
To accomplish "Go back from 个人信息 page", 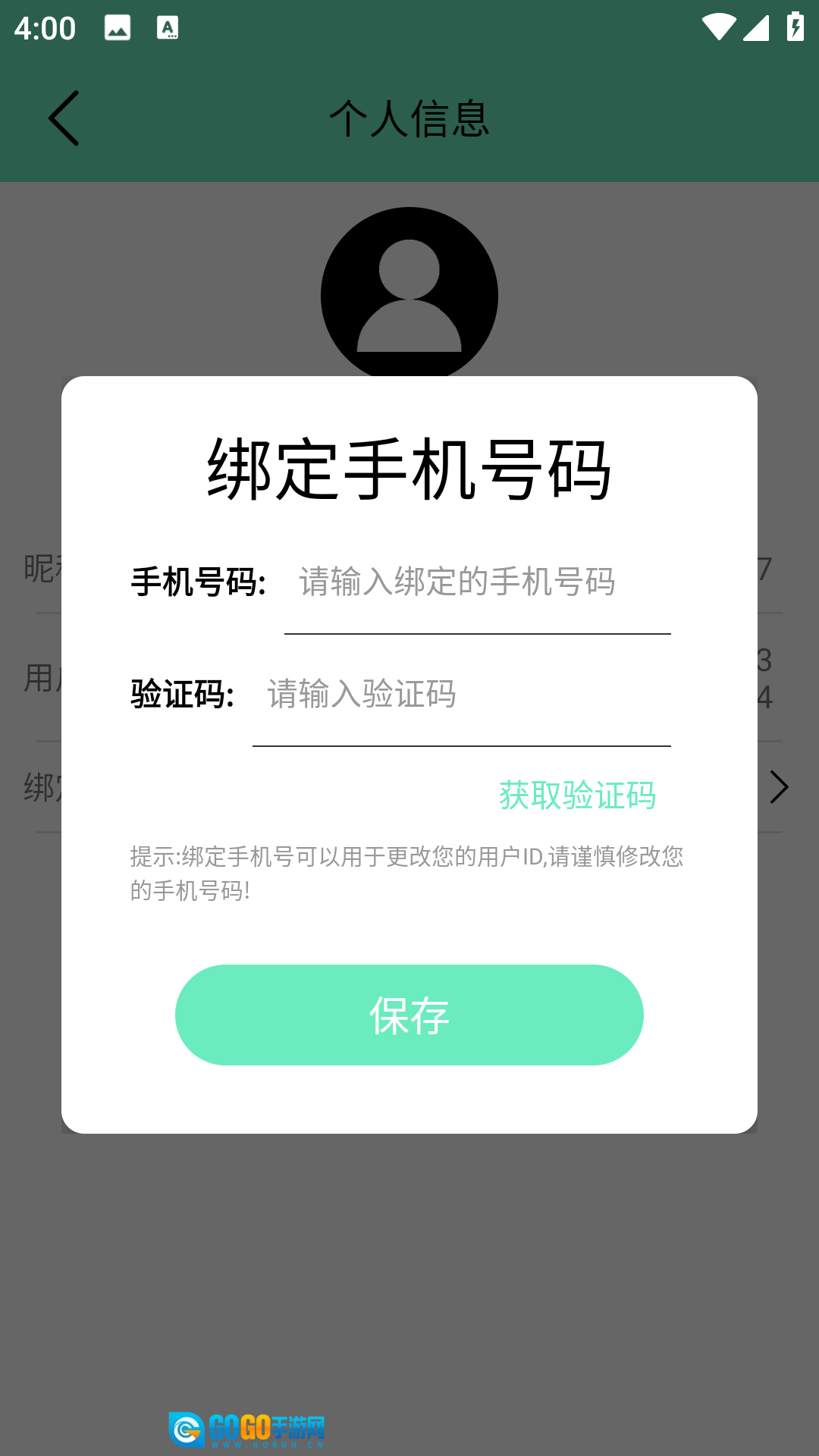I will coord(64,118).
